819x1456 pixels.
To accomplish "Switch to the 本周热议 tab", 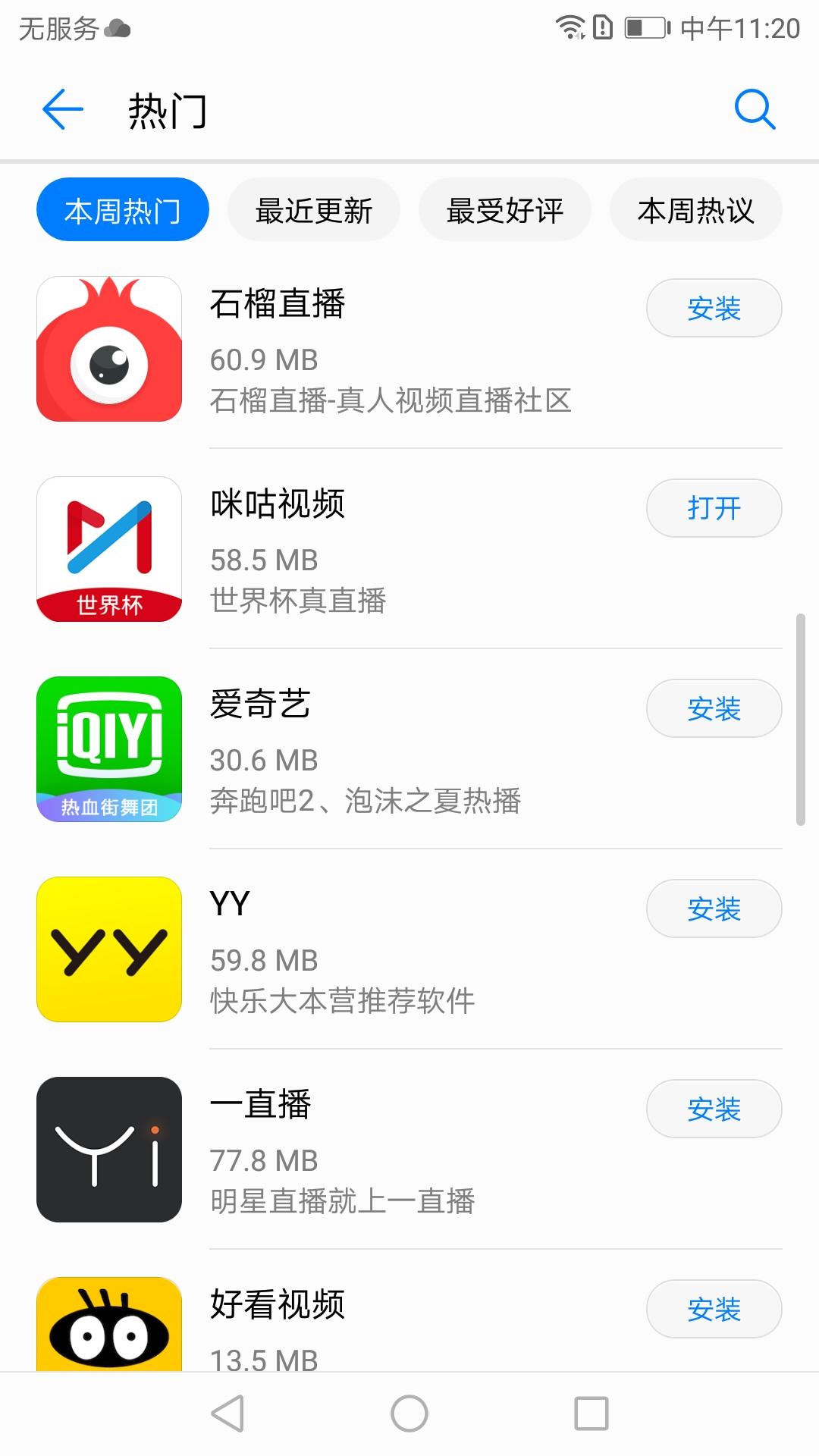I will point(696,210).
